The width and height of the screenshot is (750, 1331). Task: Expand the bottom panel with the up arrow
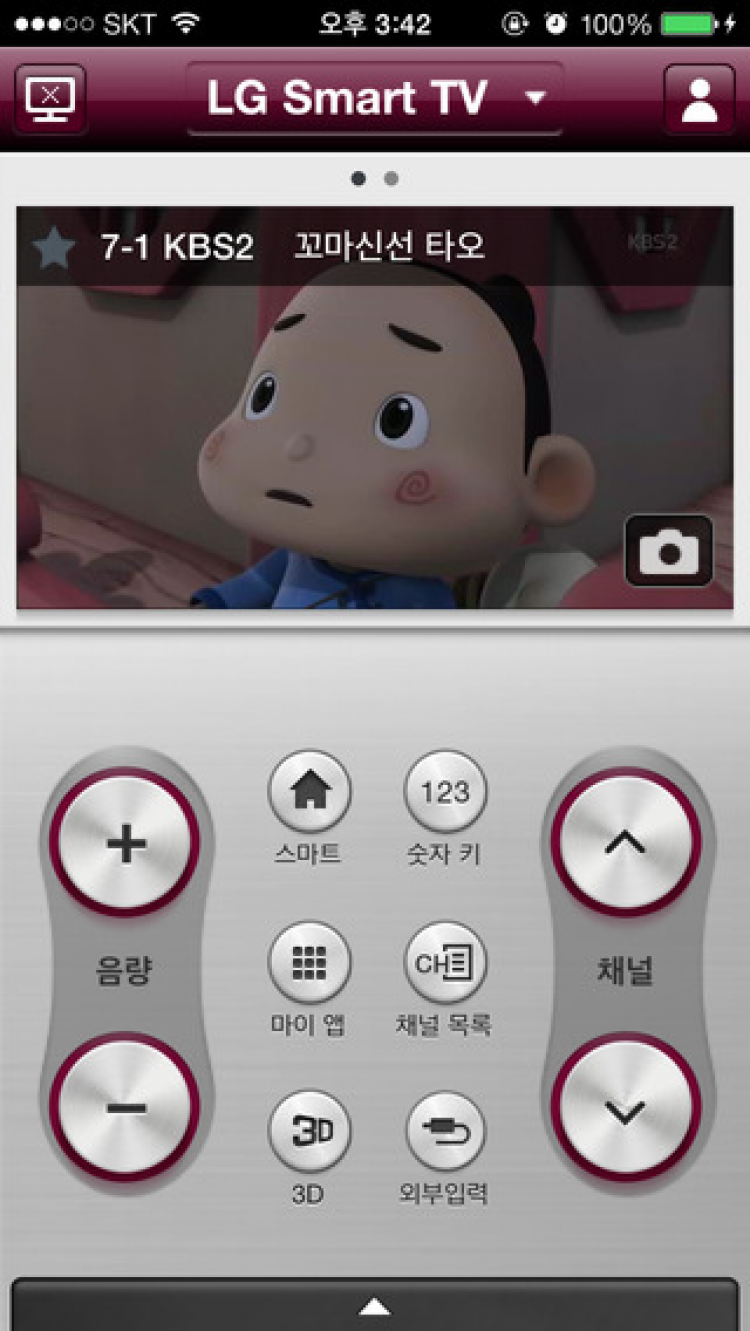tap(375, 1305)
